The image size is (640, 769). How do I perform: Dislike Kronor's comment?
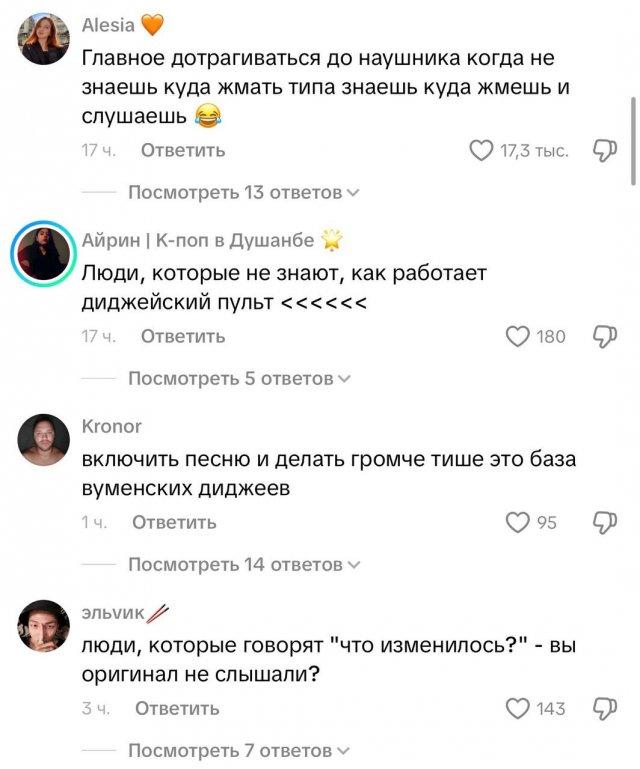pos(606,522)
